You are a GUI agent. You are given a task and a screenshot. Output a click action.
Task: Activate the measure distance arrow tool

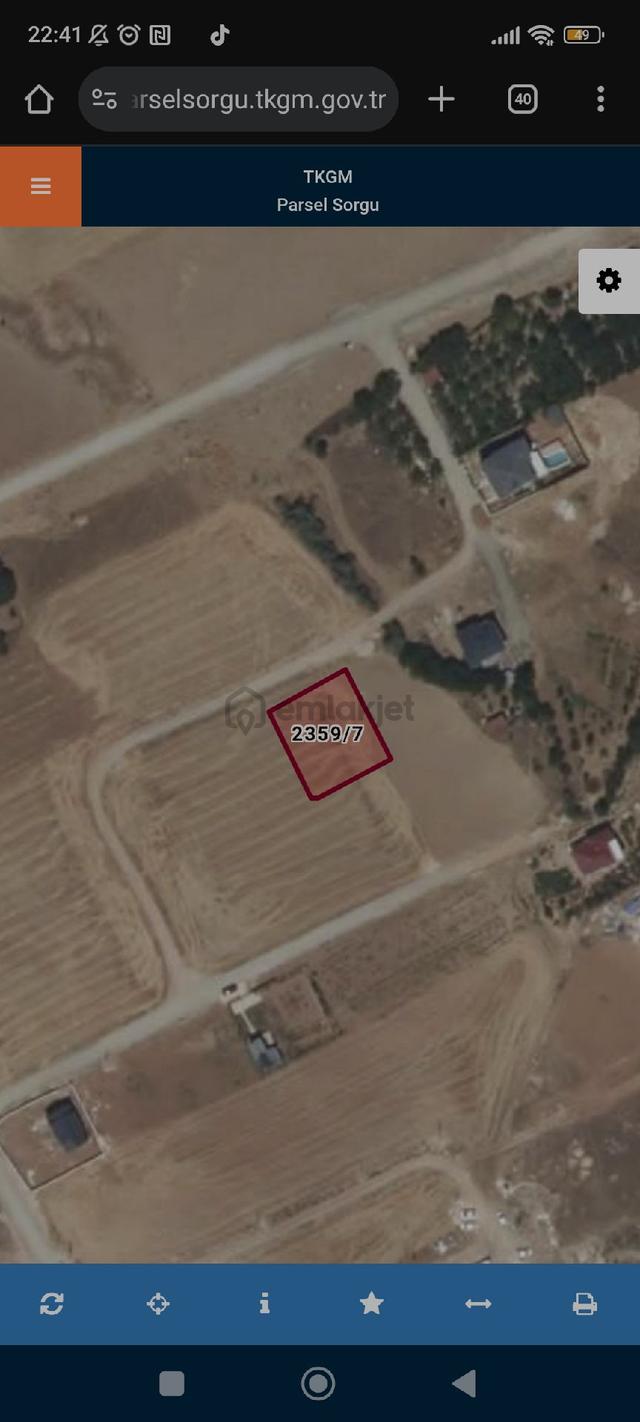pyautogui.click(x=478, y=1304)
